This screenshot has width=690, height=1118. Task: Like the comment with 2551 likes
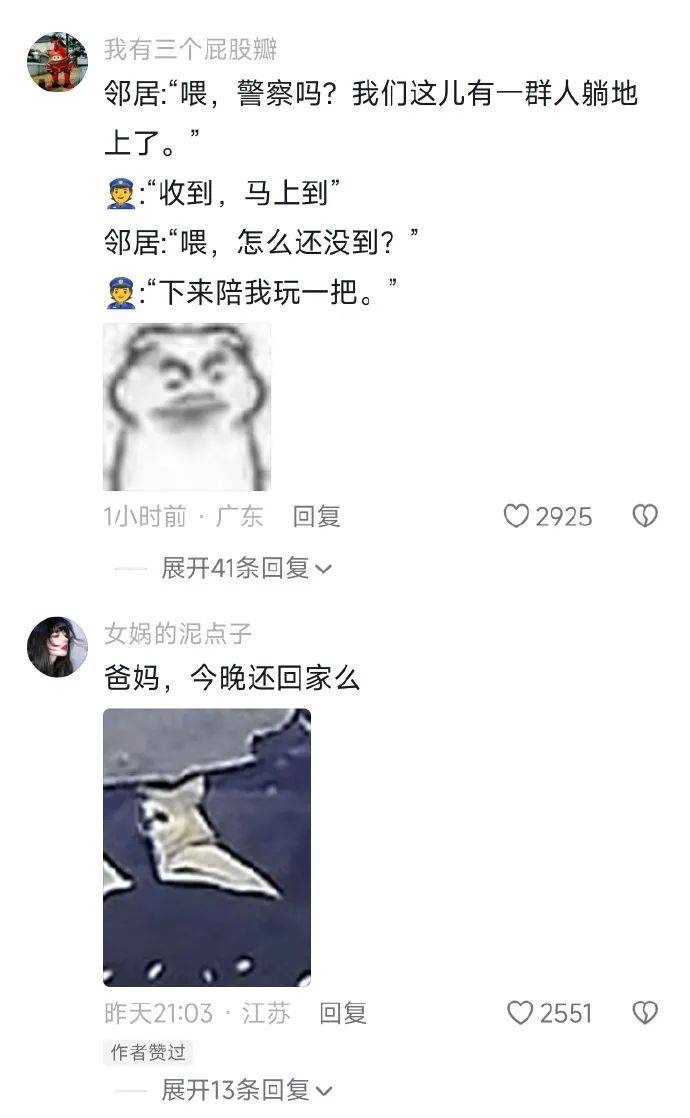pyautogui.click(x=520, y=1013)
